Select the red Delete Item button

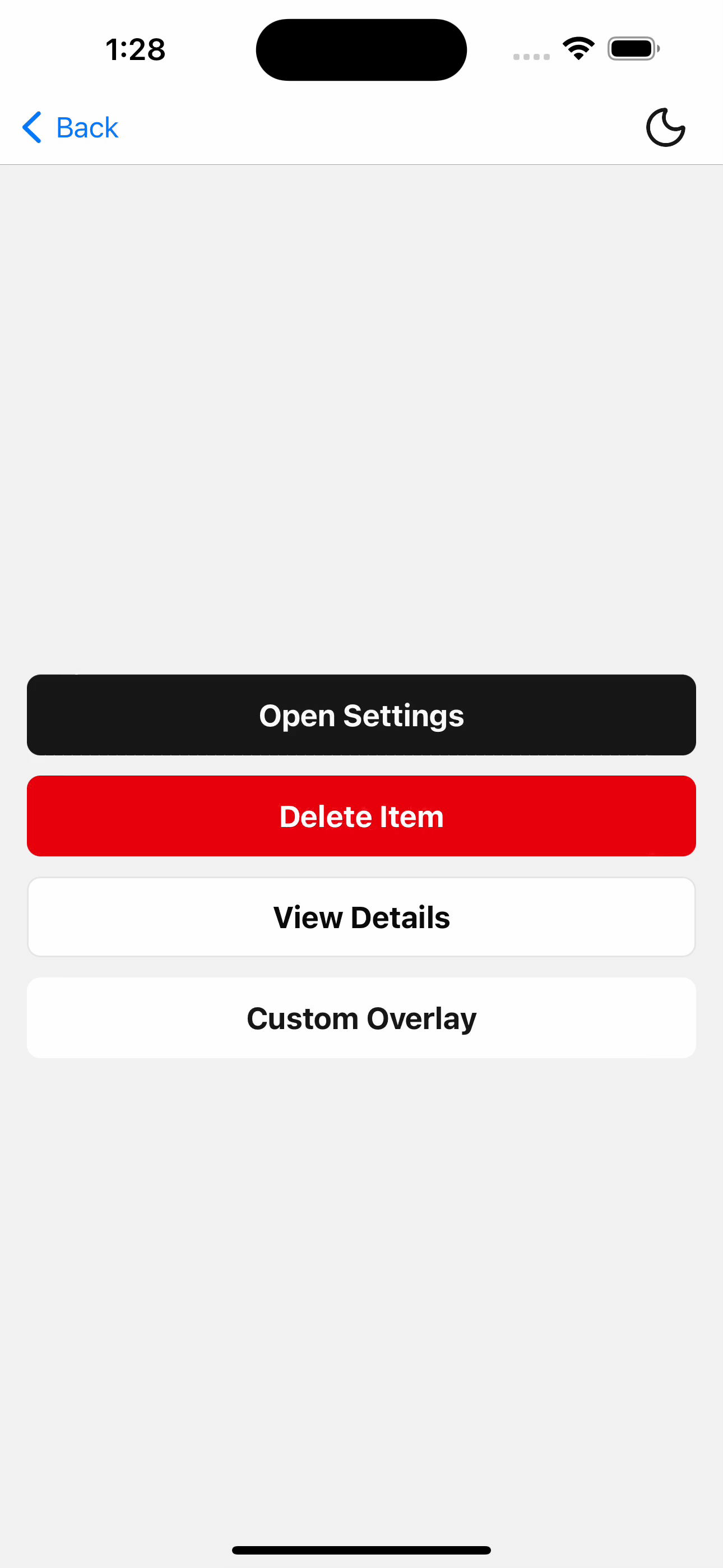361,817
